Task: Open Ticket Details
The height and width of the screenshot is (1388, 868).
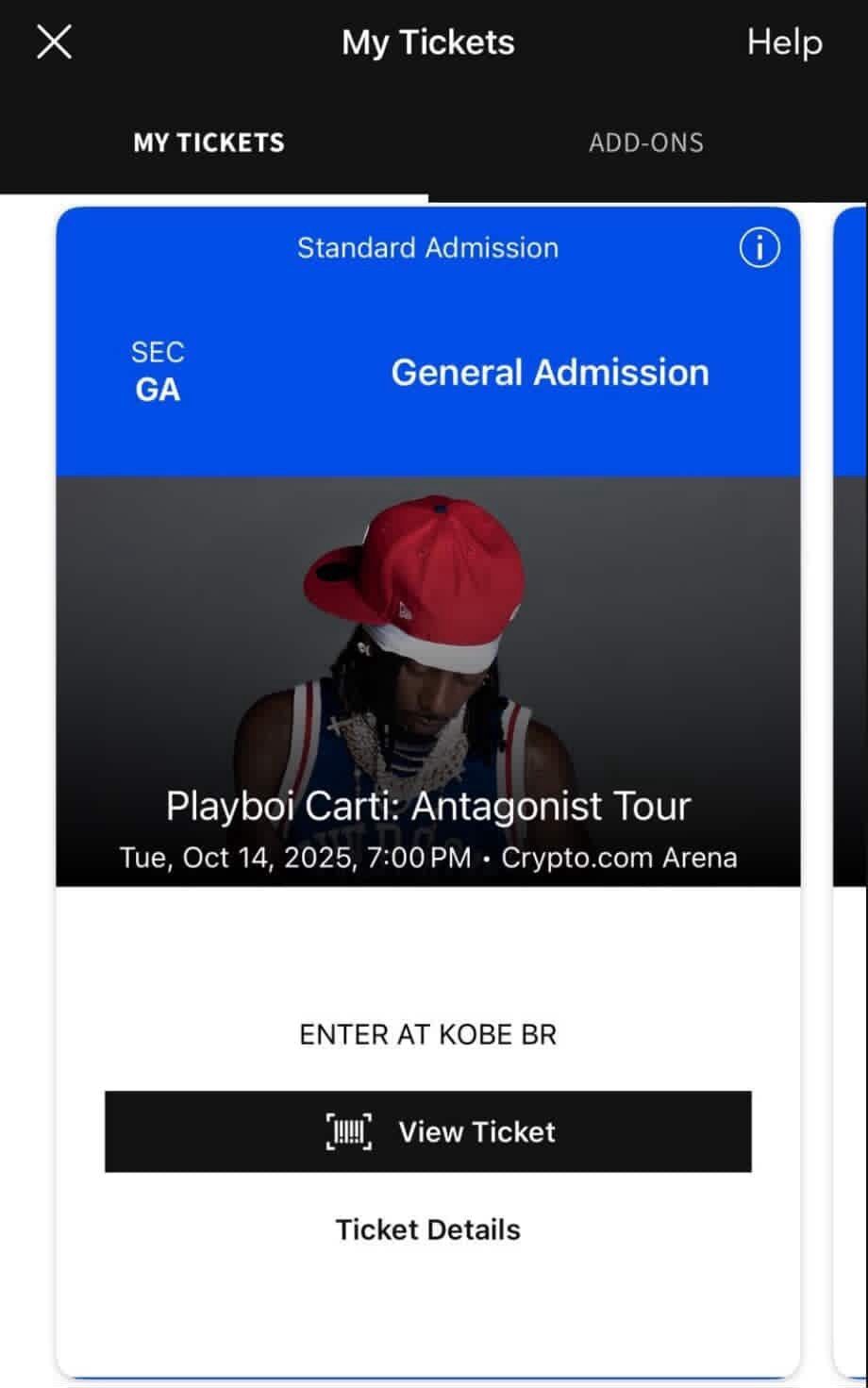Action: pyautogui.click(x=428, y=1229)
